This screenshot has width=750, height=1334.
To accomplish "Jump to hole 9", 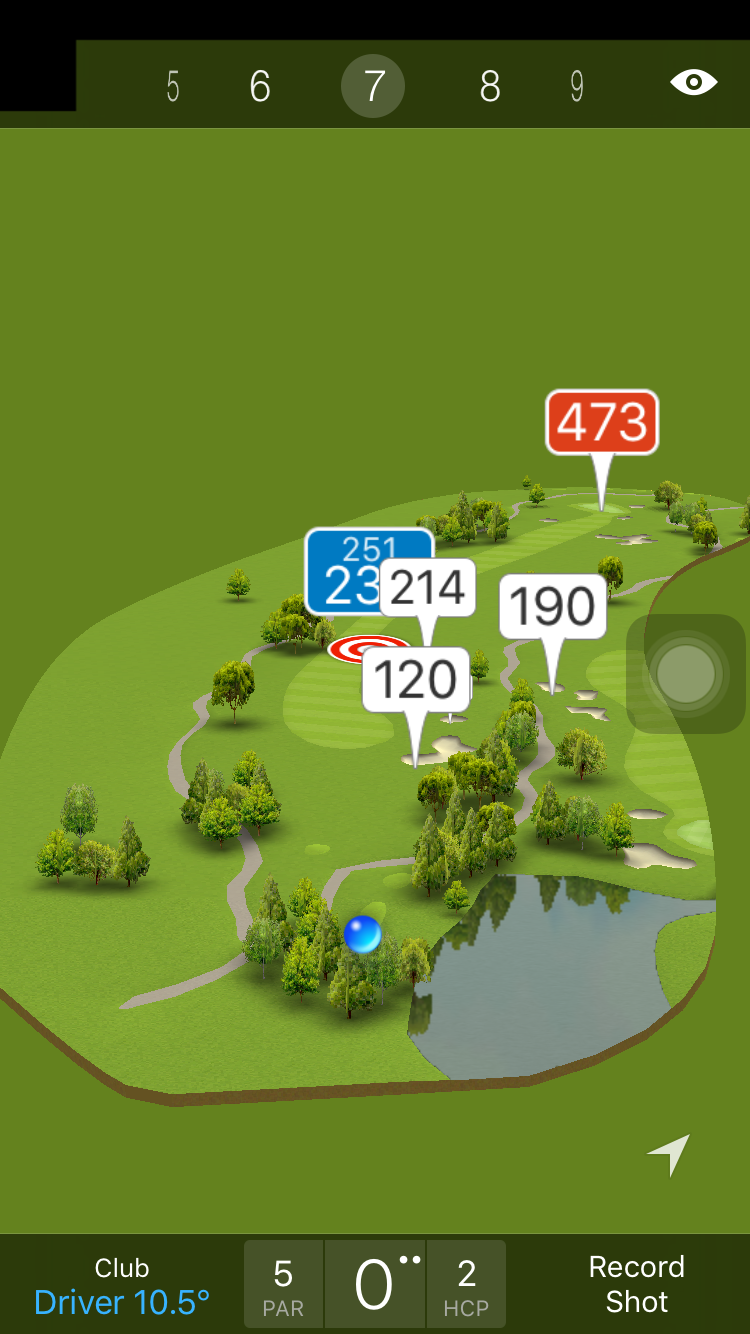I will coord(577,87).
